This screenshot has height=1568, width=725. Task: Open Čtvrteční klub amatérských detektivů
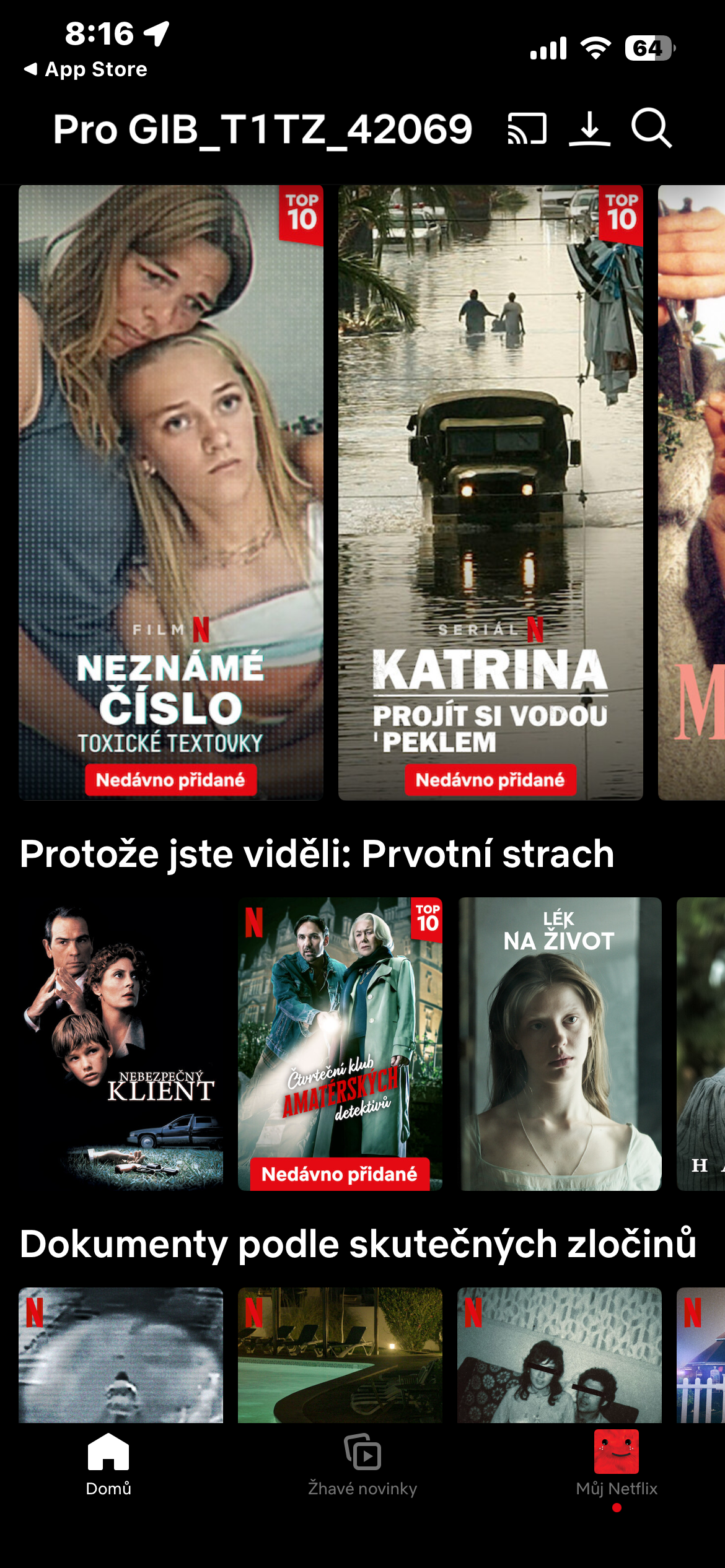coord(340,1043)
